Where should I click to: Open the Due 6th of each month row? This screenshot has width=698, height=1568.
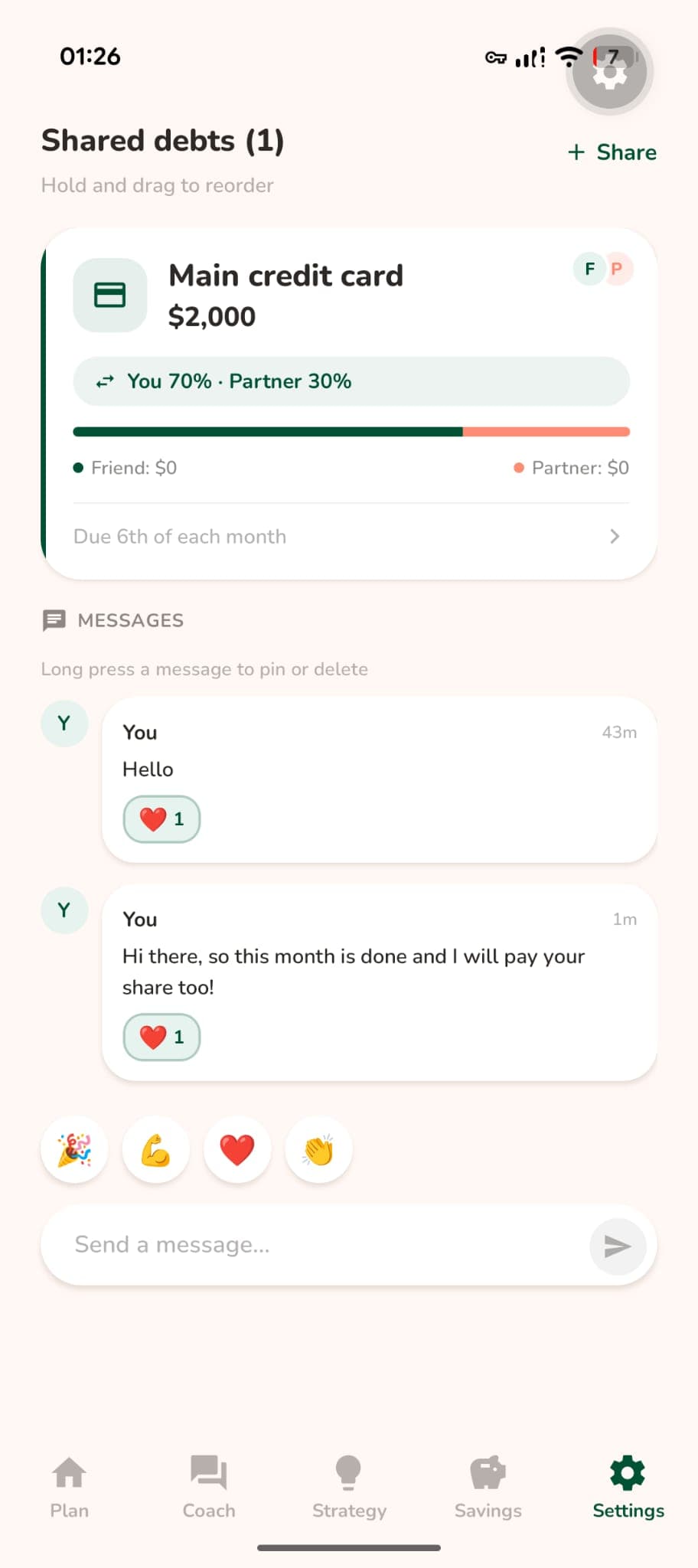[349, 537]
